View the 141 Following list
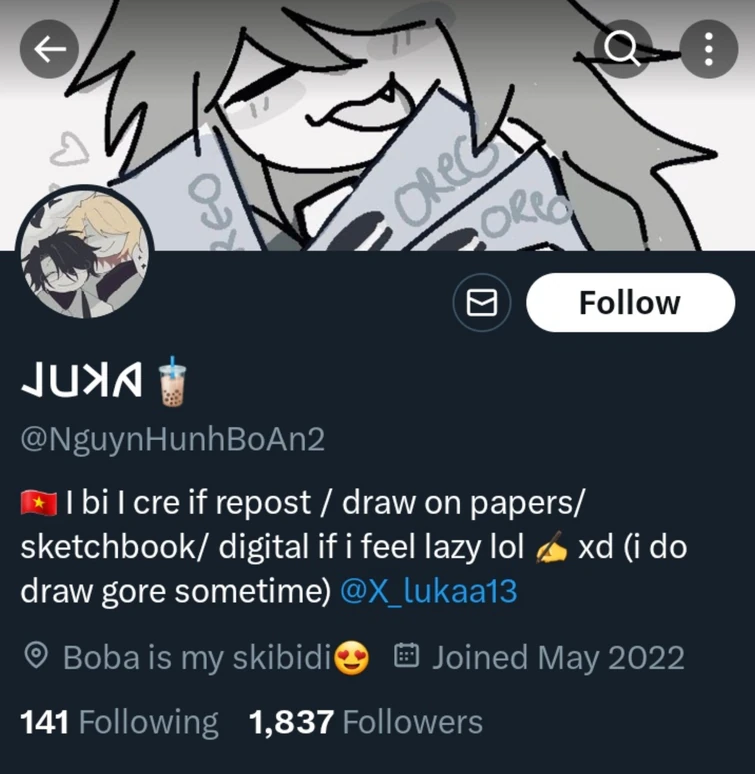Viewport: 755px width, 774px height. (119, 721)
